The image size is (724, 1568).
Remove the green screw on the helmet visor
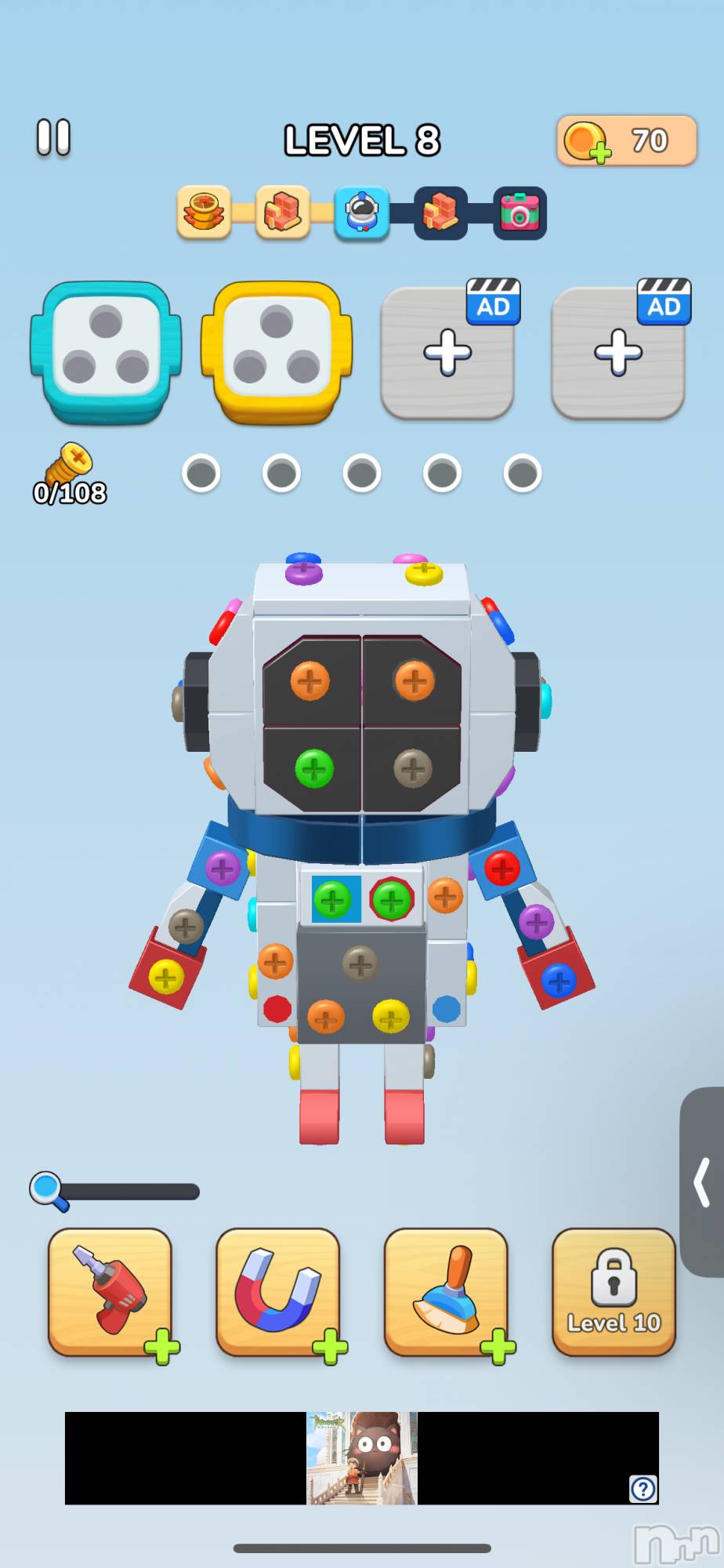[314, 769]
